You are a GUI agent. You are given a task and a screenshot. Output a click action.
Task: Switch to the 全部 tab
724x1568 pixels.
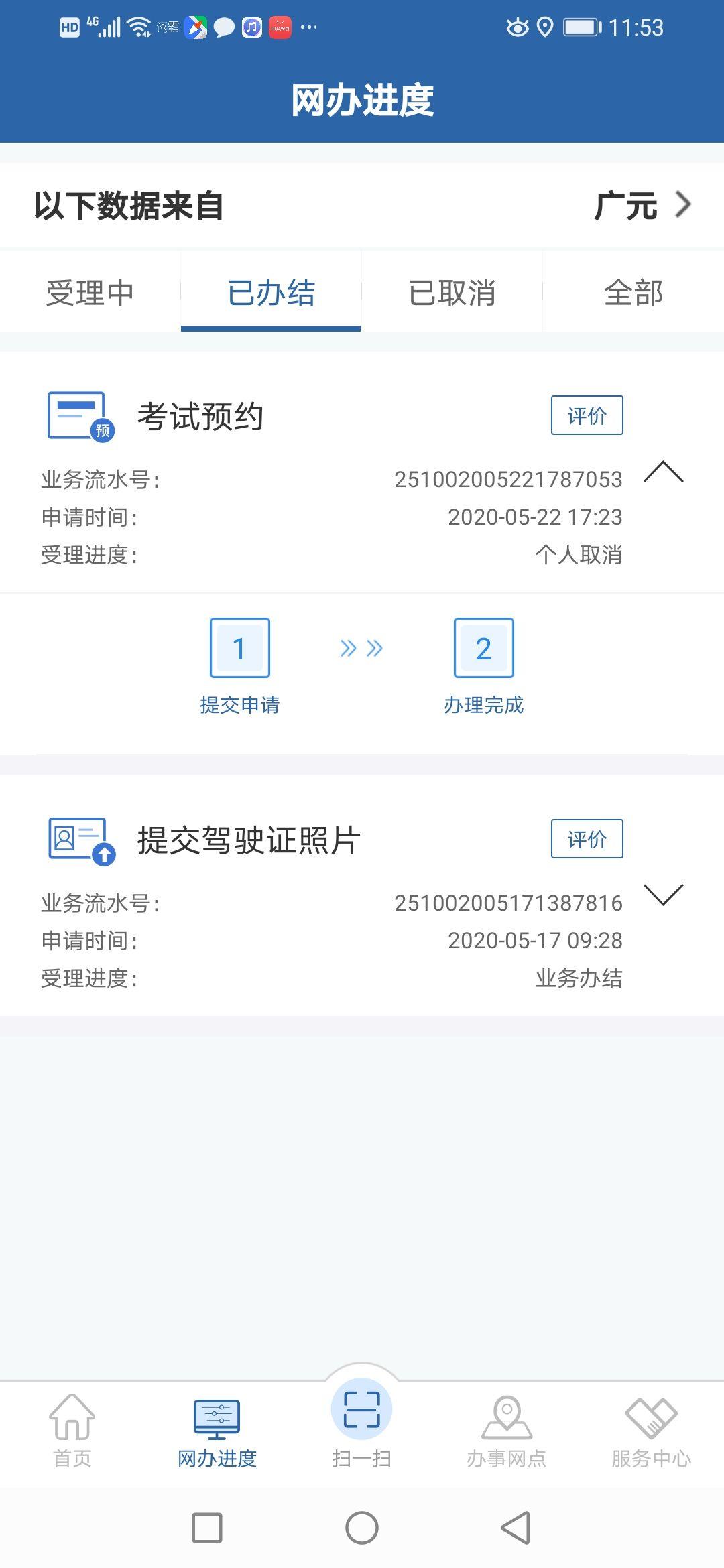(x=633, y=293)
